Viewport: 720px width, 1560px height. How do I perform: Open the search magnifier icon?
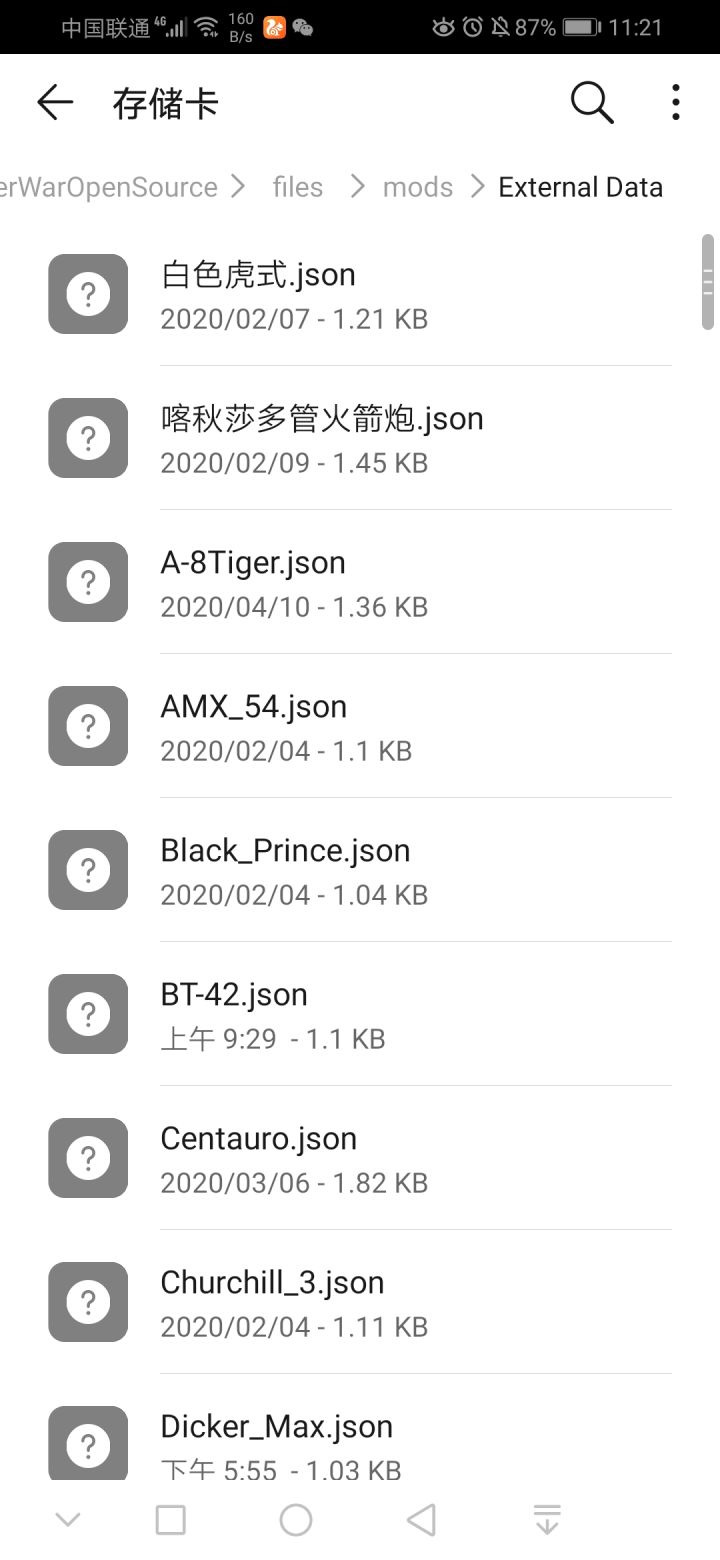[592, 102]
